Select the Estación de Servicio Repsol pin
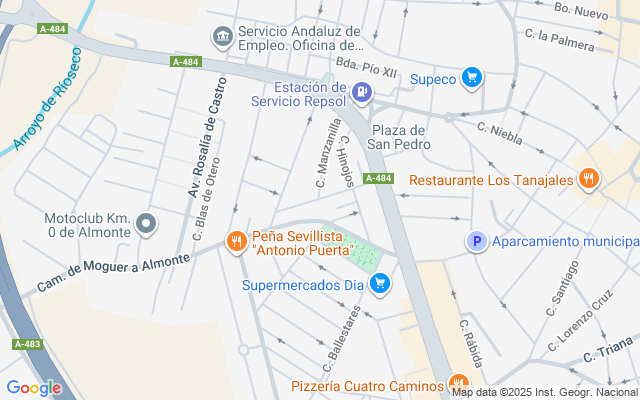This screenshot has height=400, width=640. click(x=362, y=93)
